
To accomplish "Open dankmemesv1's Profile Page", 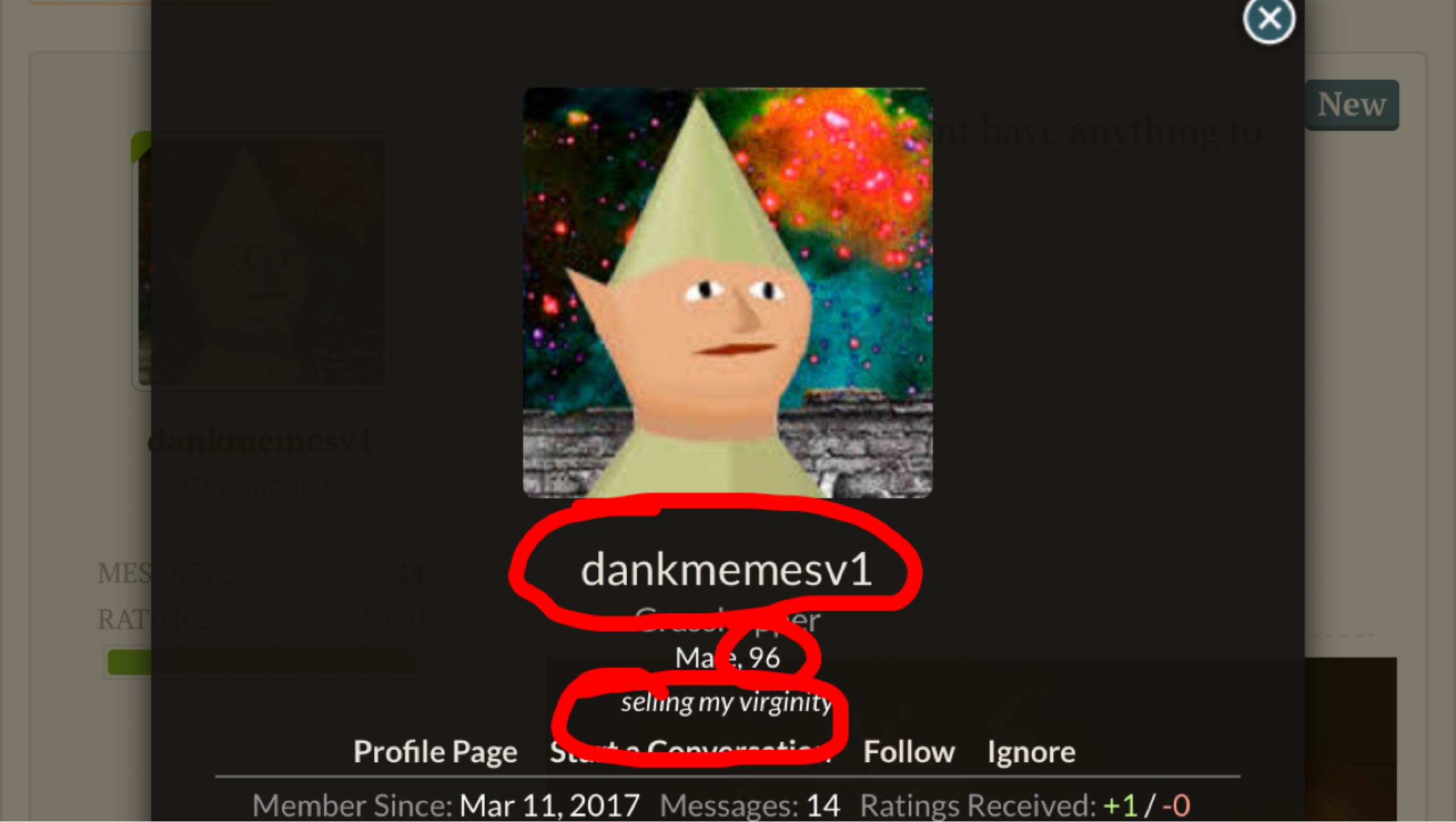I will 435,751.
